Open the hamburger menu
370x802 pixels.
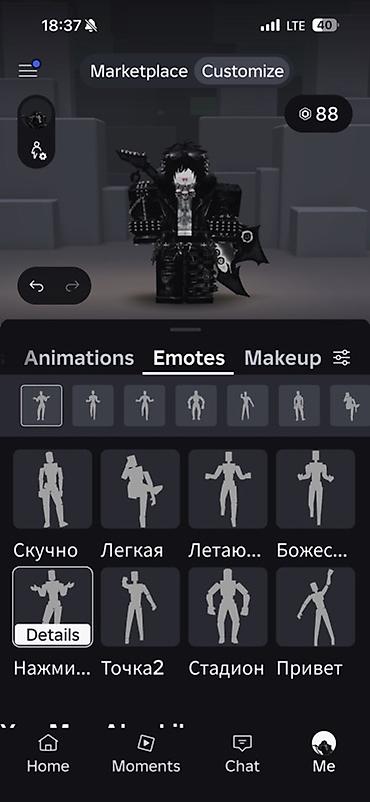point(28,71)
